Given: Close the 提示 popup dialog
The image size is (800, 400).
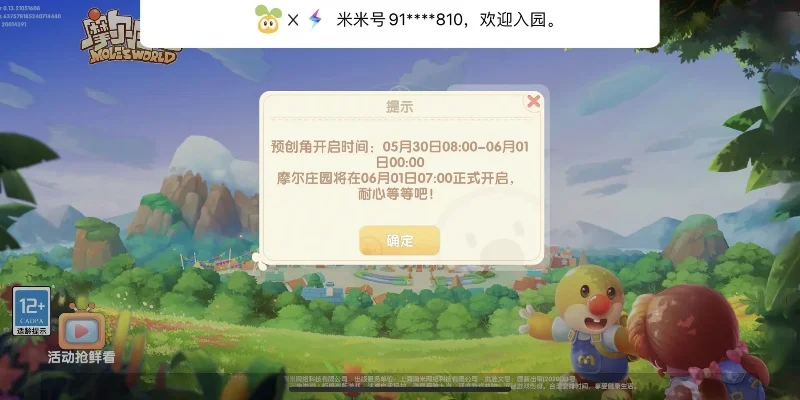Looking at the screenshot, I should coord(534,101).
